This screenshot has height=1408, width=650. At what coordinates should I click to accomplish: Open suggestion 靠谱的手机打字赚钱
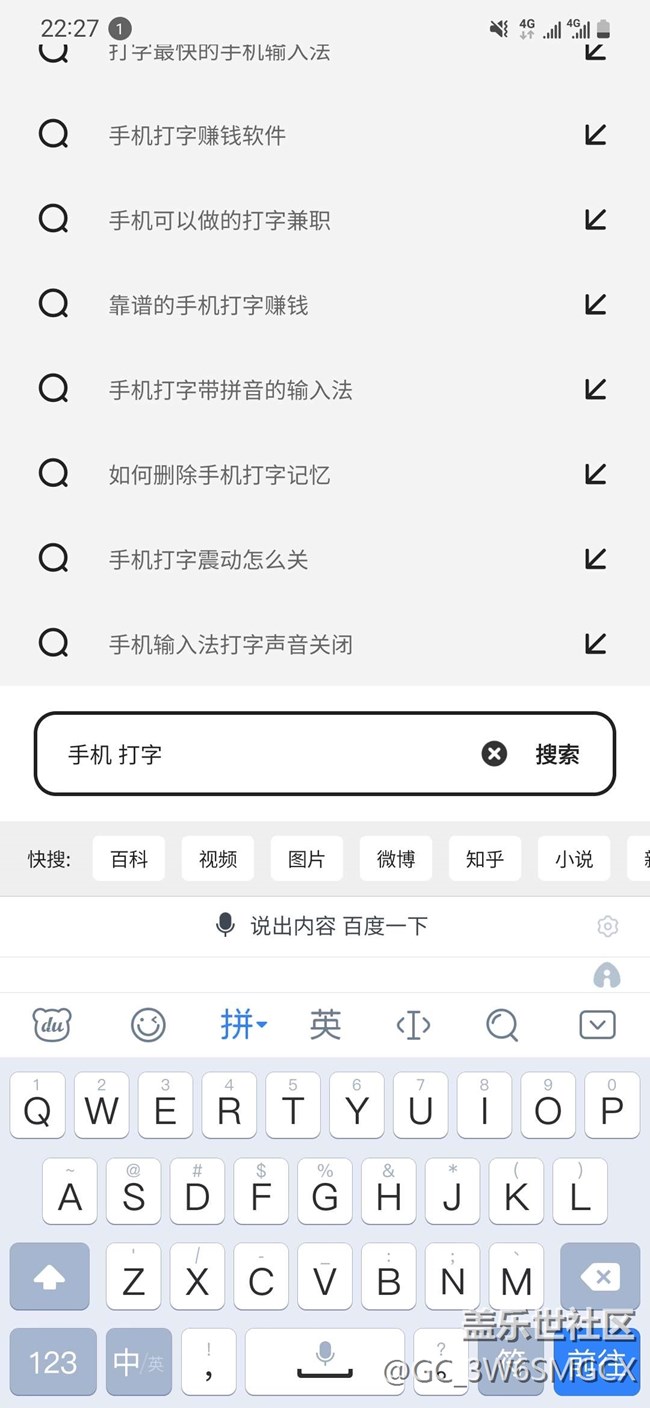(208, 305)
